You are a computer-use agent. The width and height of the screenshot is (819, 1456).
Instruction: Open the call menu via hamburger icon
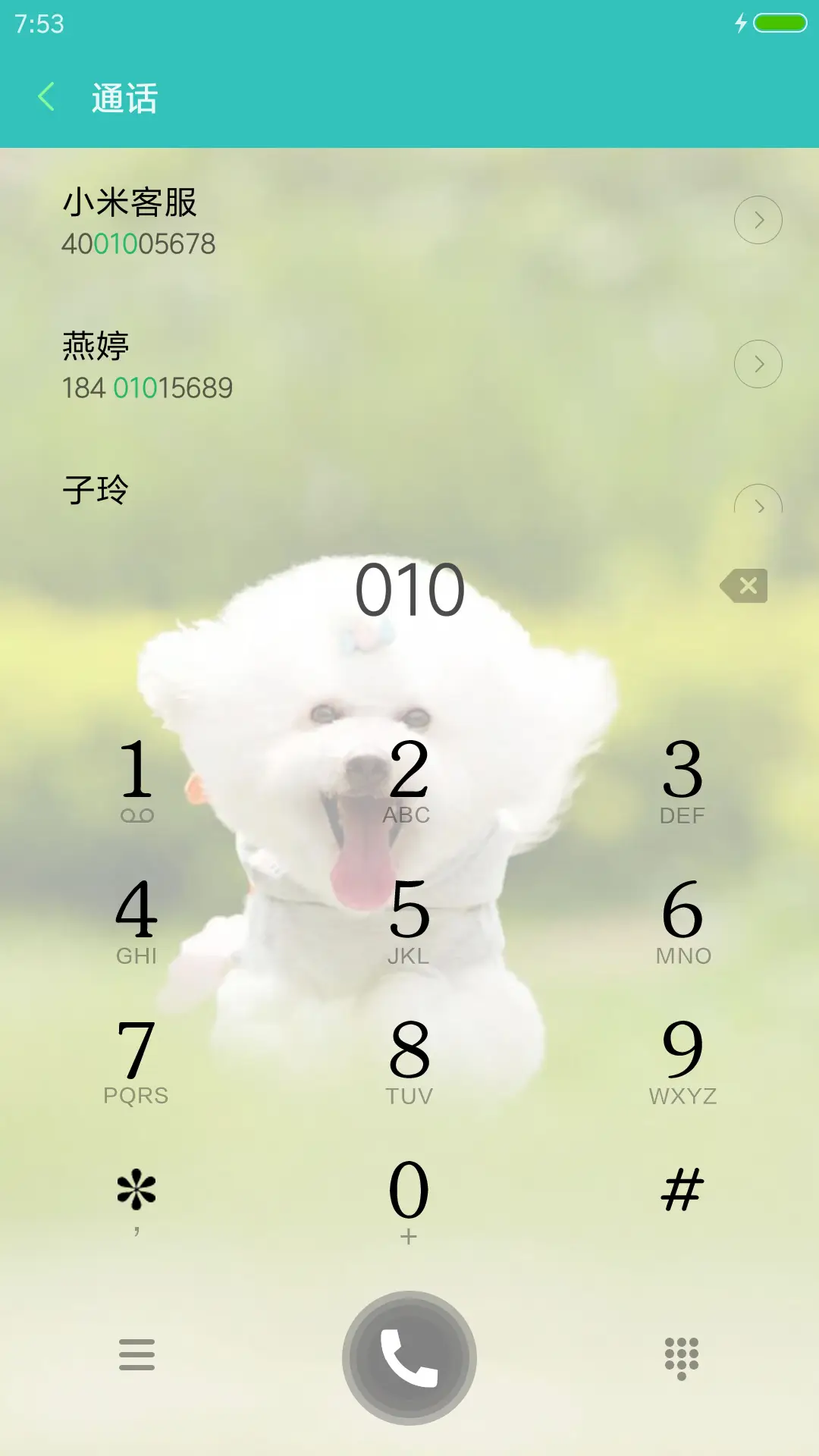[x=138, y=1356]
